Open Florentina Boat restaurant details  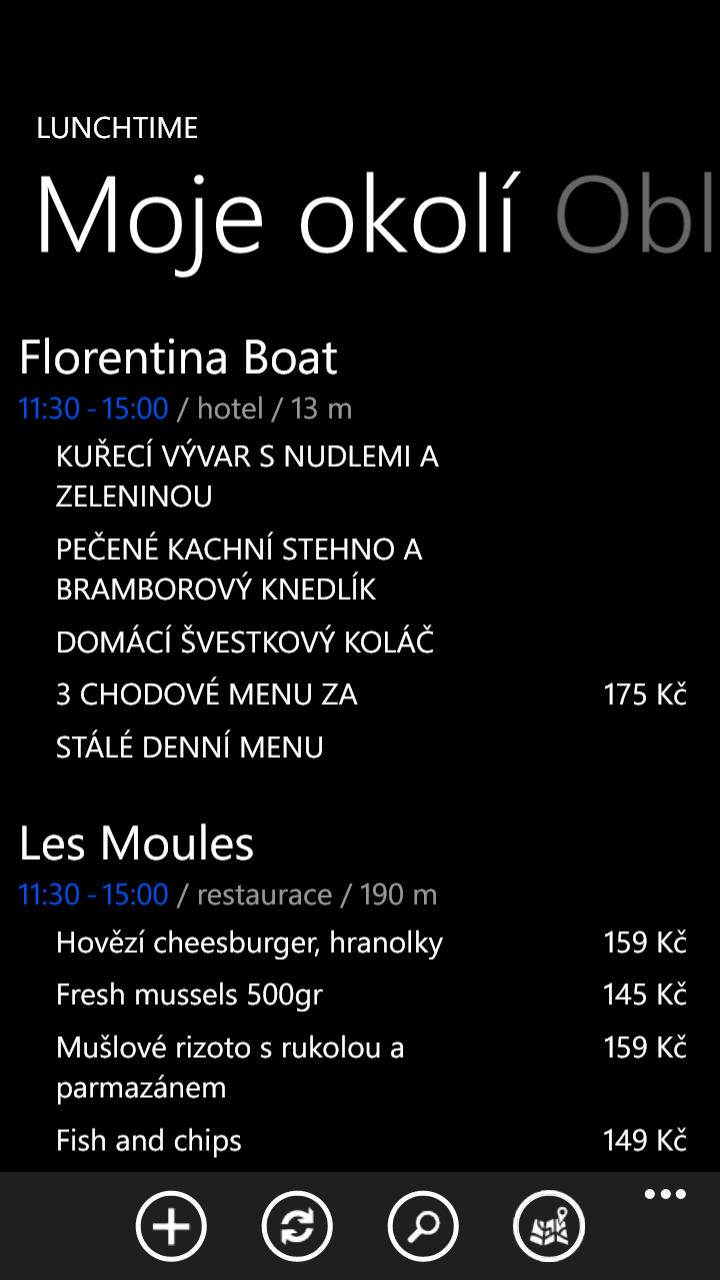point(178,357)
